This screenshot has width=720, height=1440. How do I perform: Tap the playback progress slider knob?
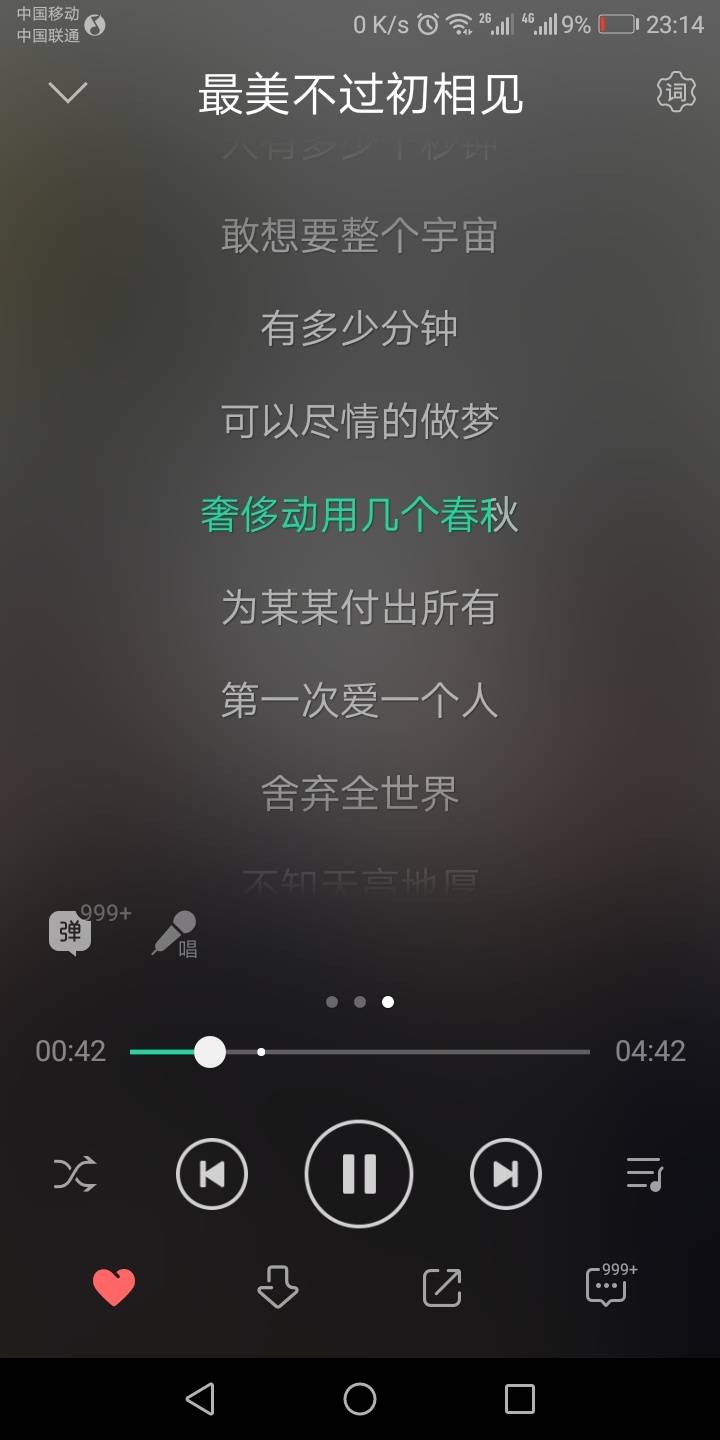click(210, 1052)
